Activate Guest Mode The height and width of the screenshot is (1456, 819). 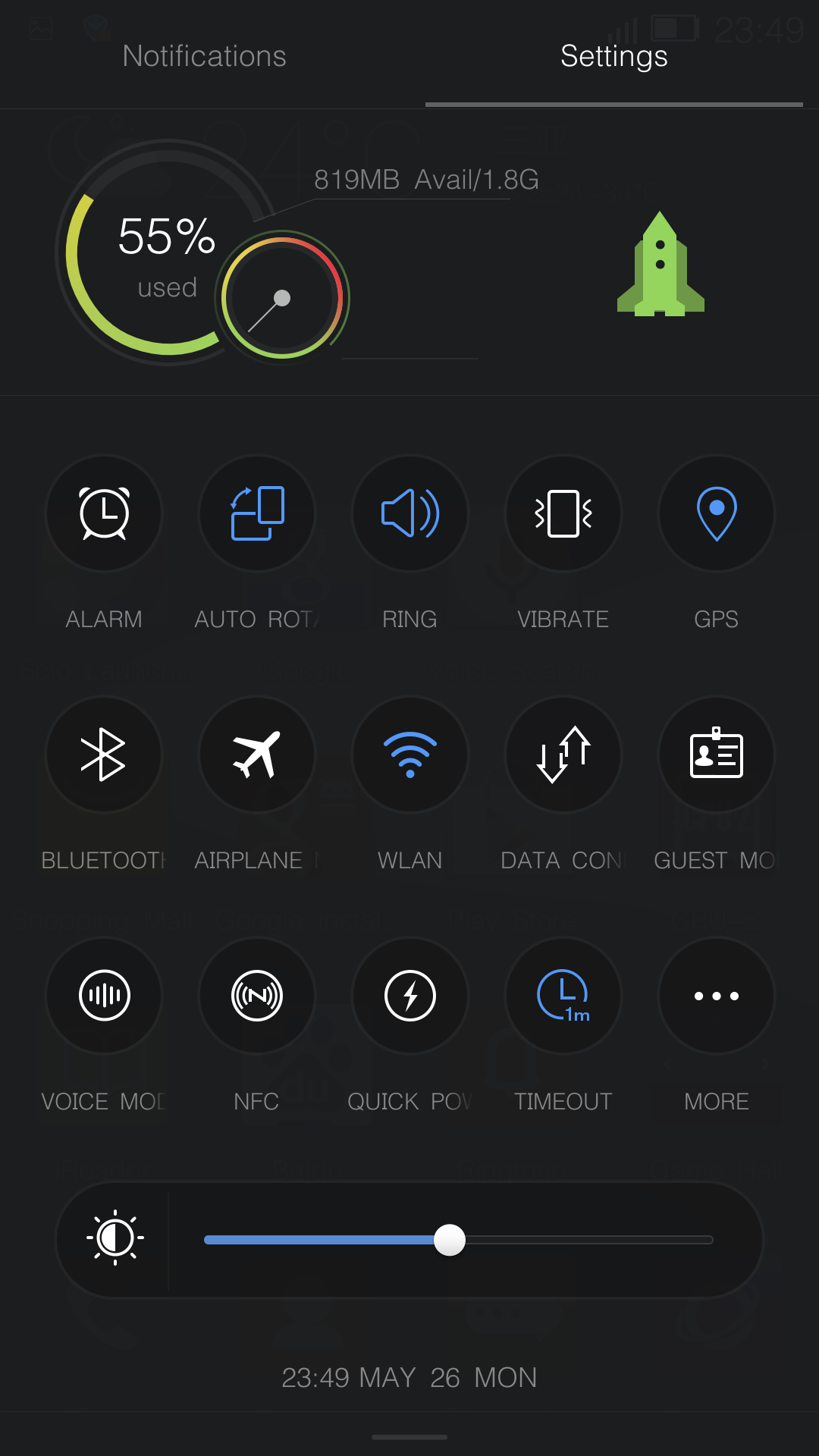tap(716, 755)
